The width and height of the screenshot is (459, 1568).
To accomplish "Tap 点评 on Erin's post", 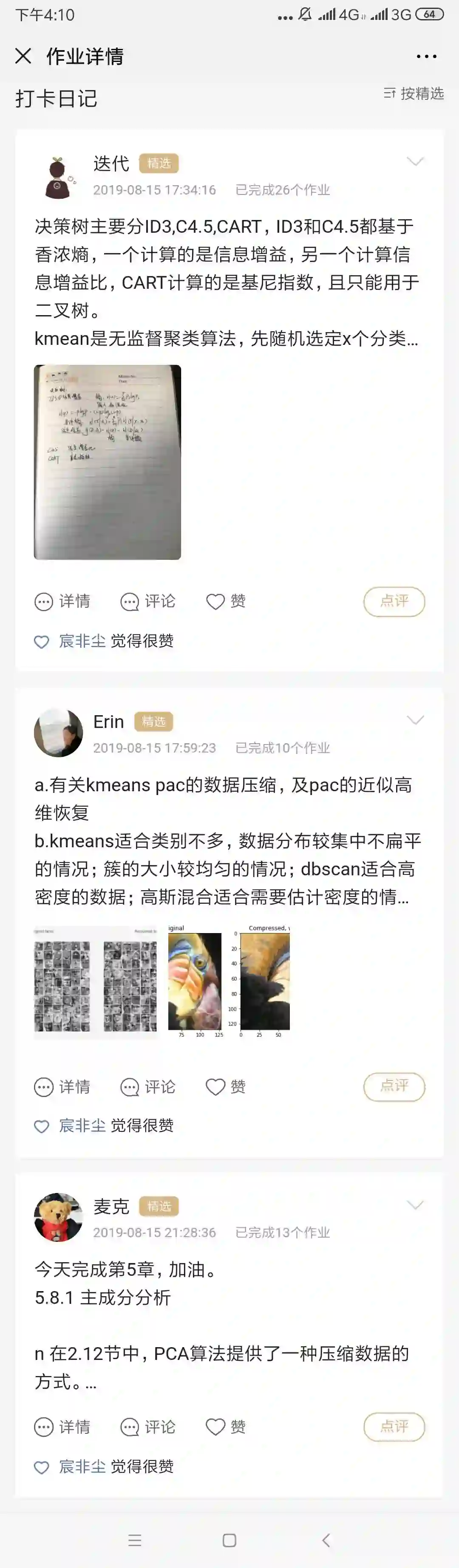I will pos(394,1086).
